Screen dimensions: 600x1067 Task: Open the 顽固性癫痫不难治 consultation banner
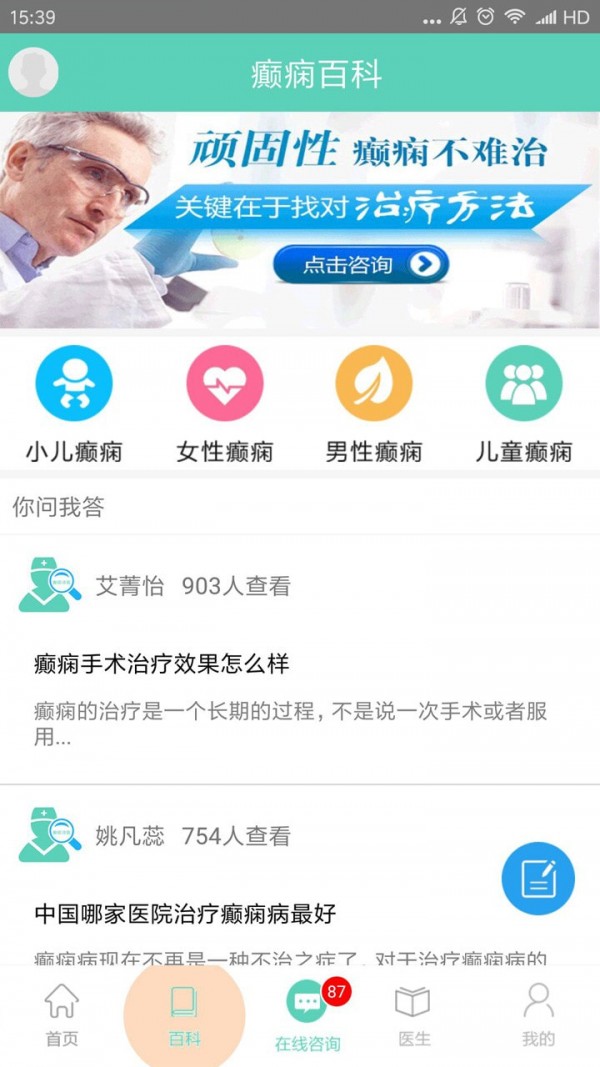pos(300,220)
